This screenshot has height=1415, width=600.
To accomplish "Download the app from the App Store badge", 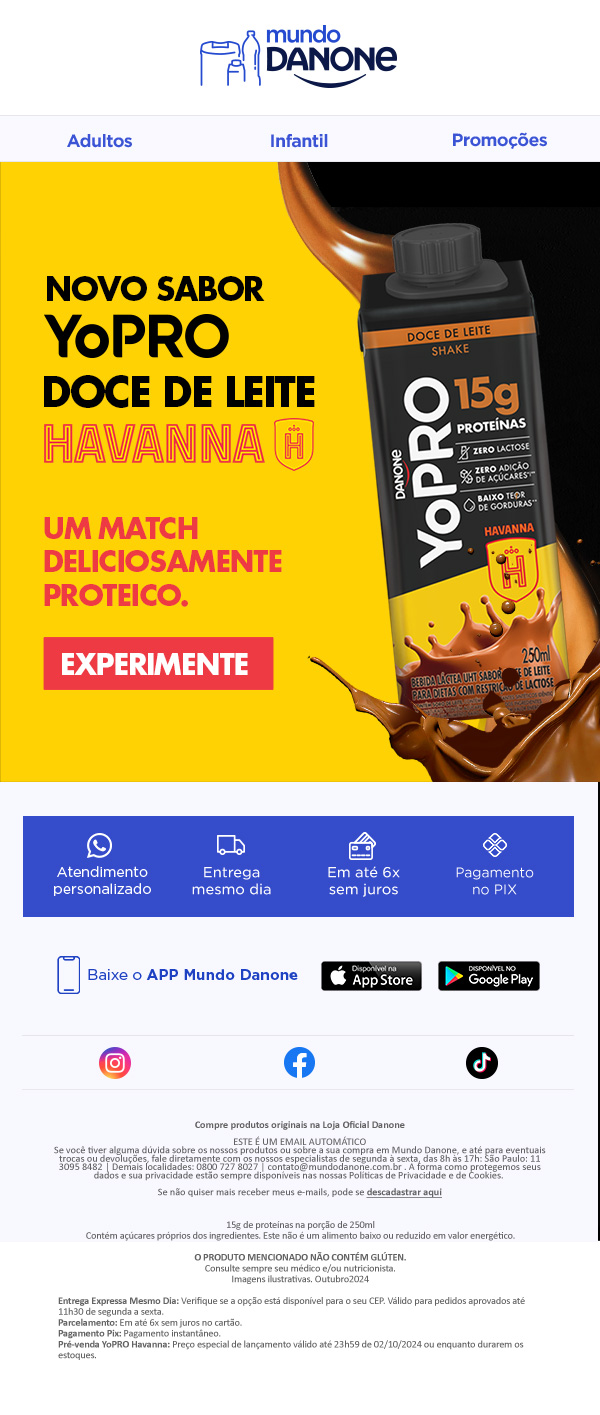I will pos(371,976).
